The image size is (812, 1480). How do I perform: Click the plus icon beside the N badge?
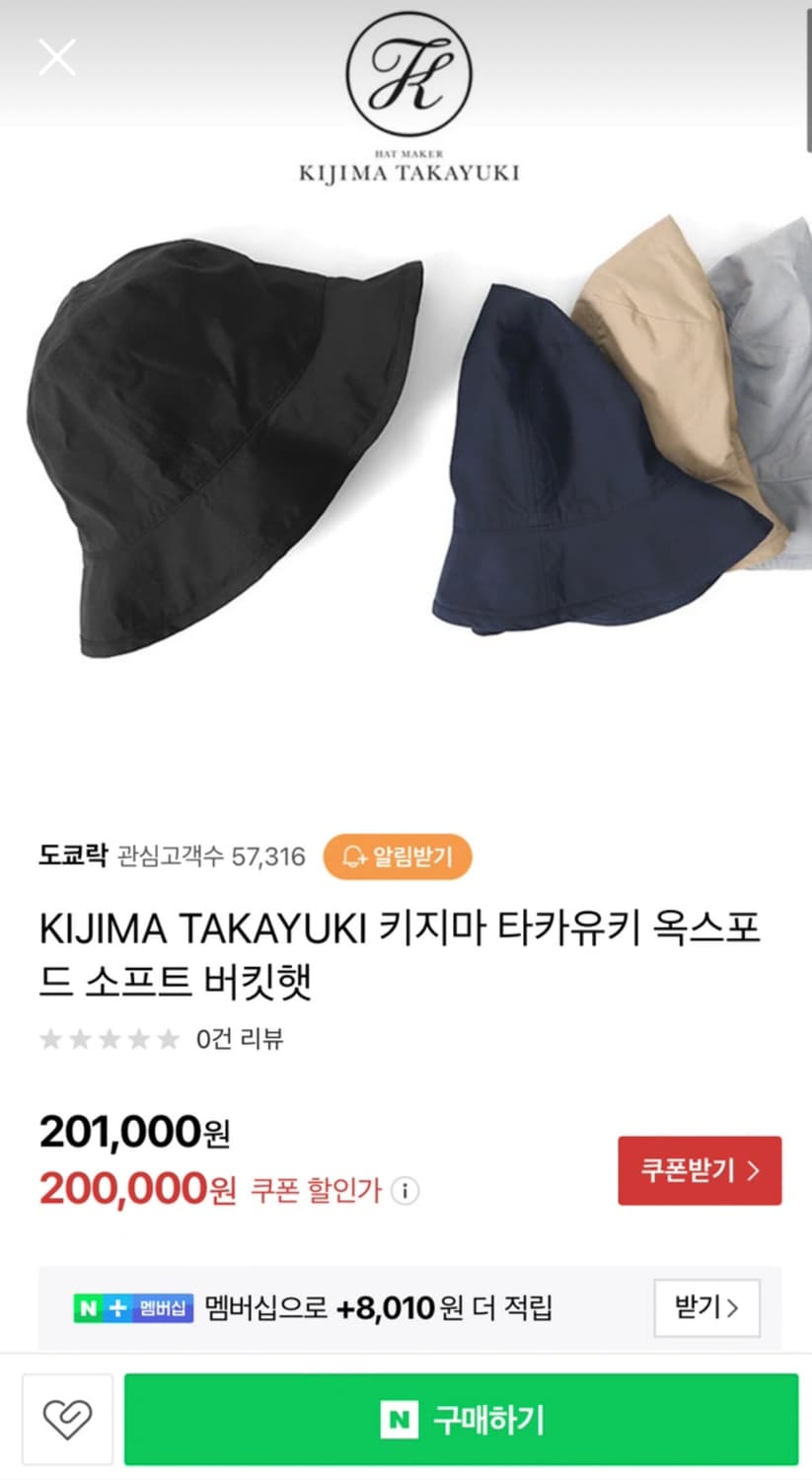click(x=115, y=1307)
